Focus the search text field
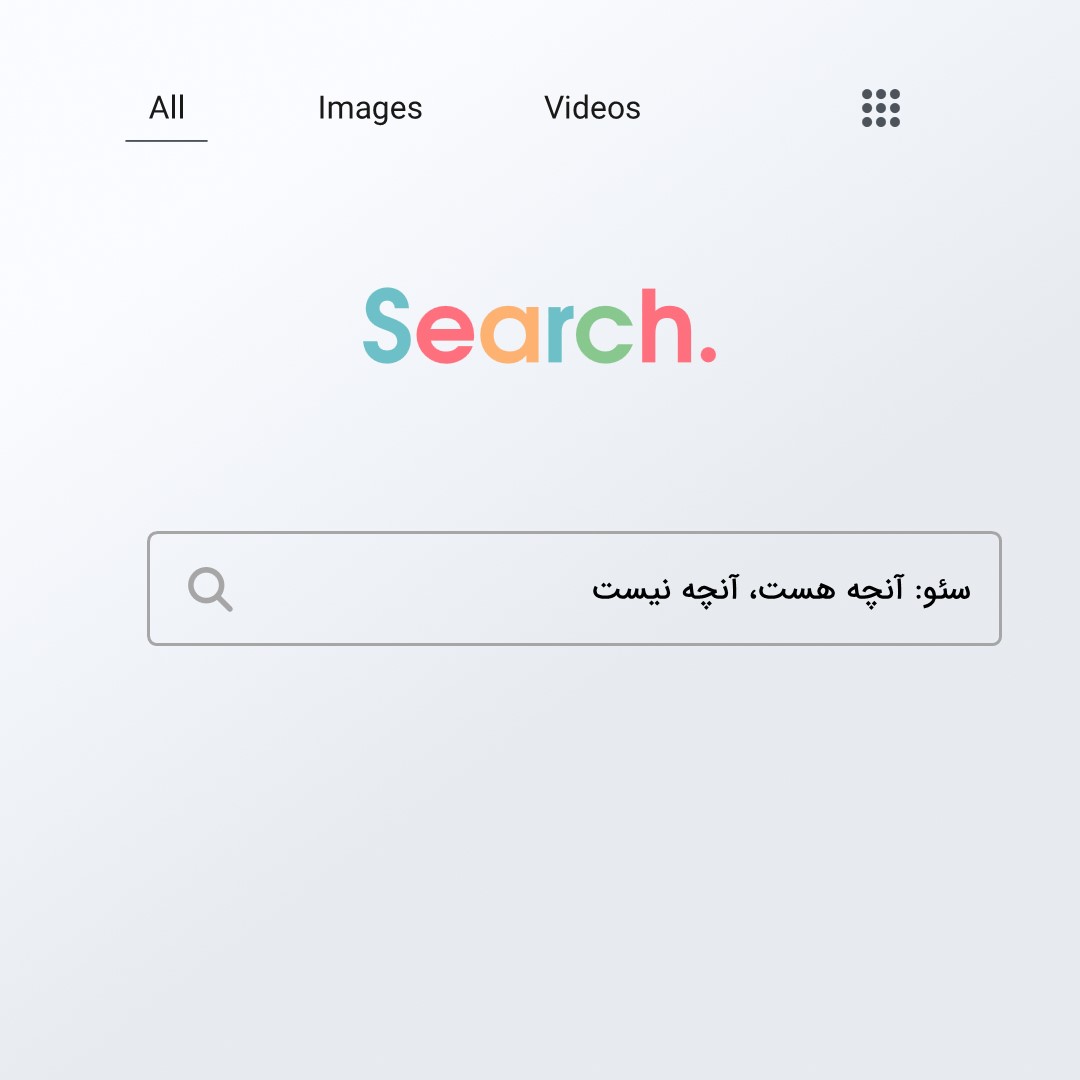The image size is (1080, 1080). tap(620, 589)
